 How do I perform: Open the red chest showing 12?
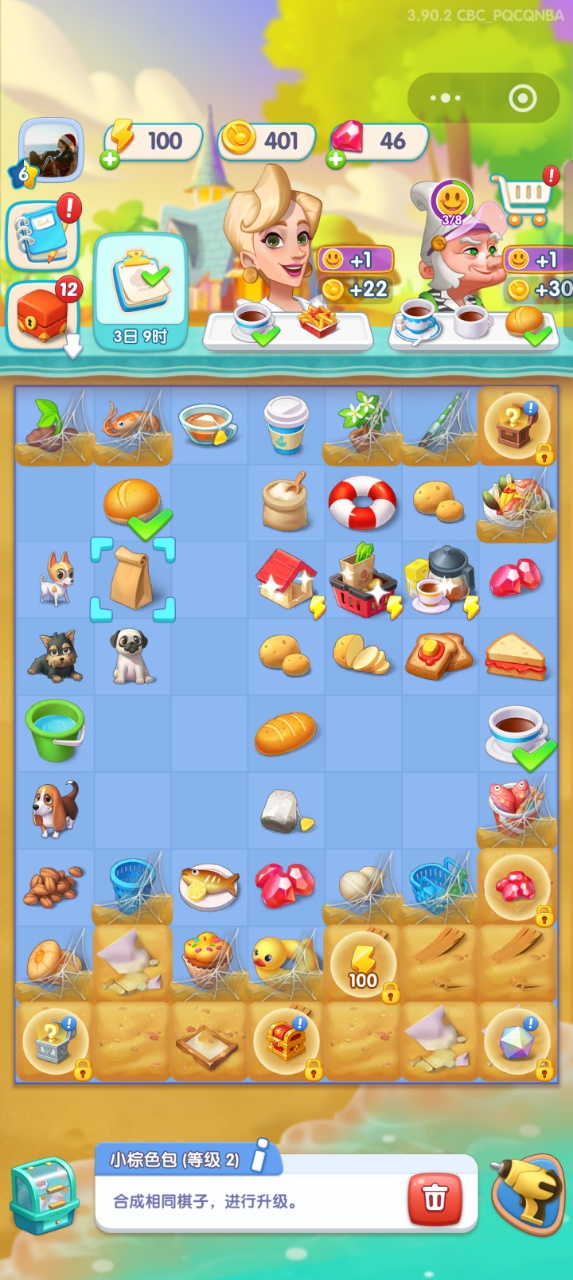(43, 315)
